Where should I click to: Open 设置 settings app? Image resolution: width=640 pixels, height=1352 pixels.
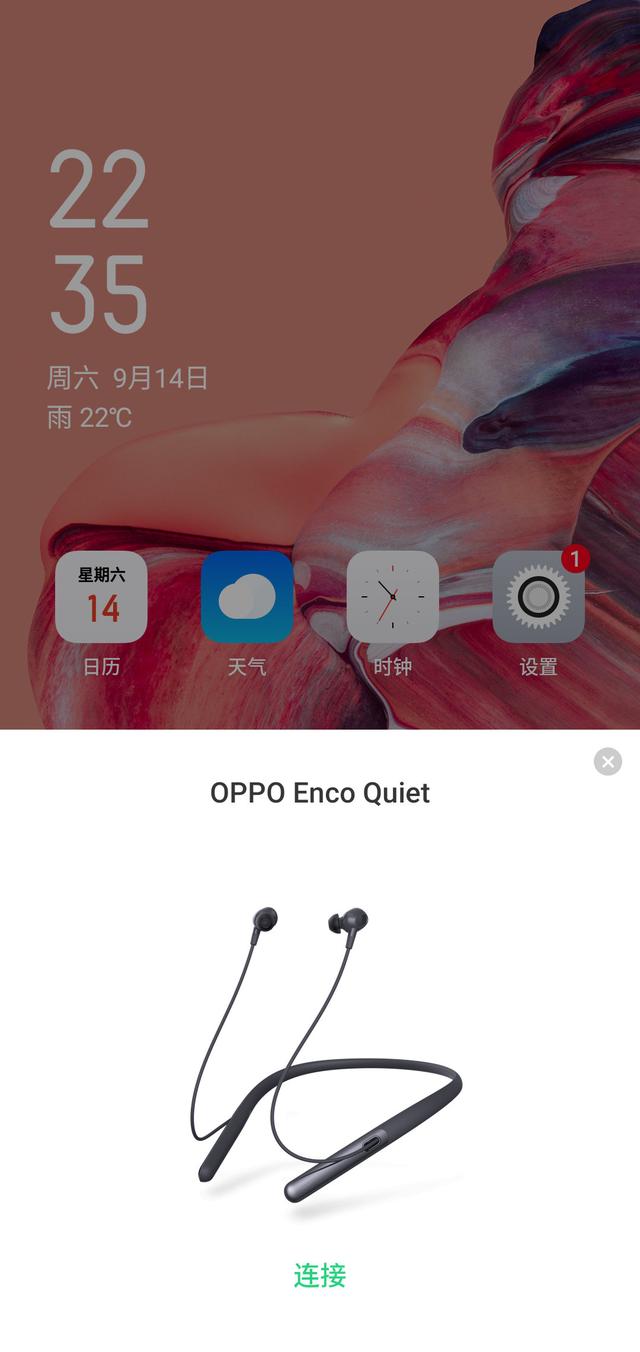(x=538, y=597)
